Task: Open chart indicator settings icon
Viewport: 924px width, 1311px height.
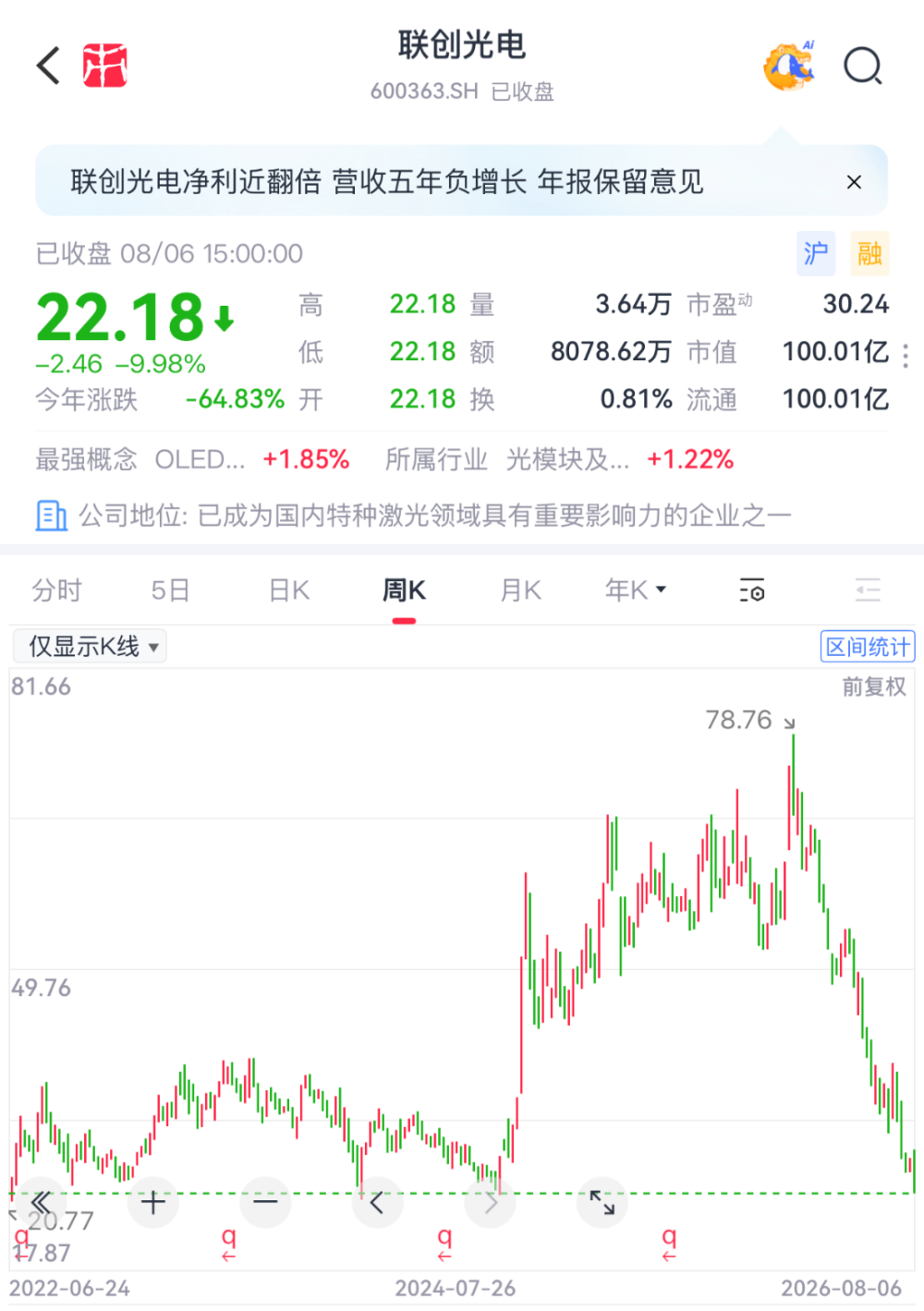Action: [x=752, y=589]
